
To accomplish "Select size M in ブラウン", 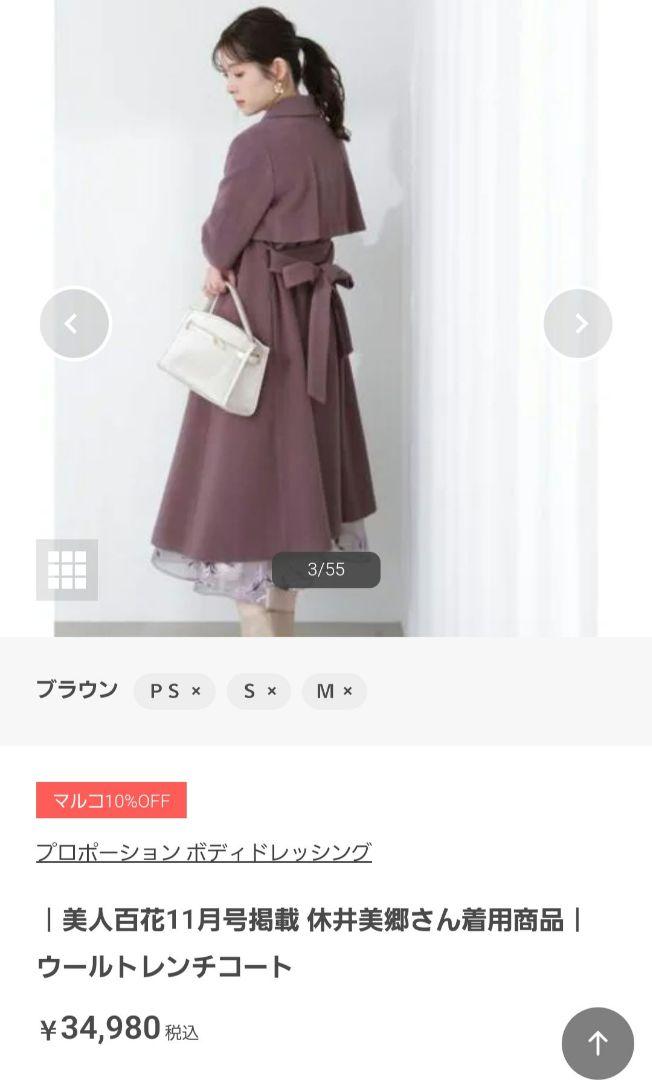I will 334,691.
